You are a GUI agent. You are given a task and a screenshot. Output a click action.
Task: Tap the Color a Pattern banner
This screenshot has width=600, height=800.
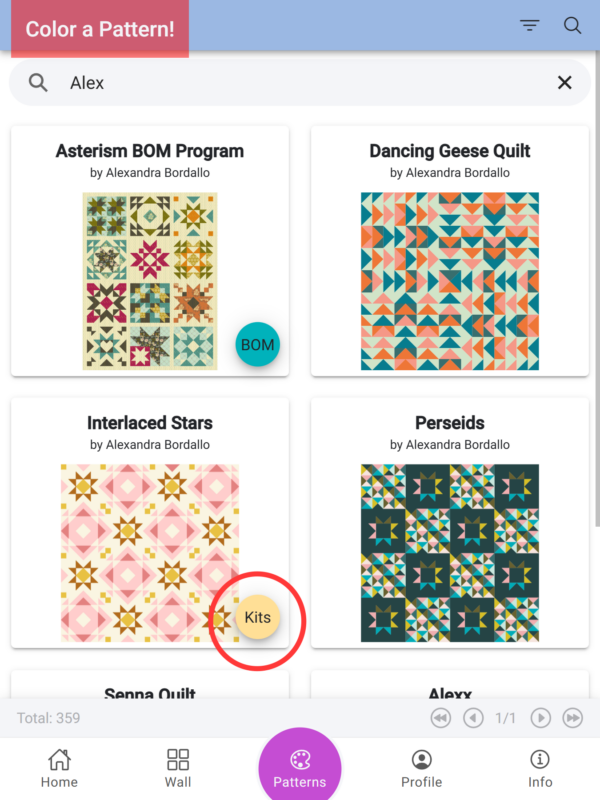coord(100,29)
